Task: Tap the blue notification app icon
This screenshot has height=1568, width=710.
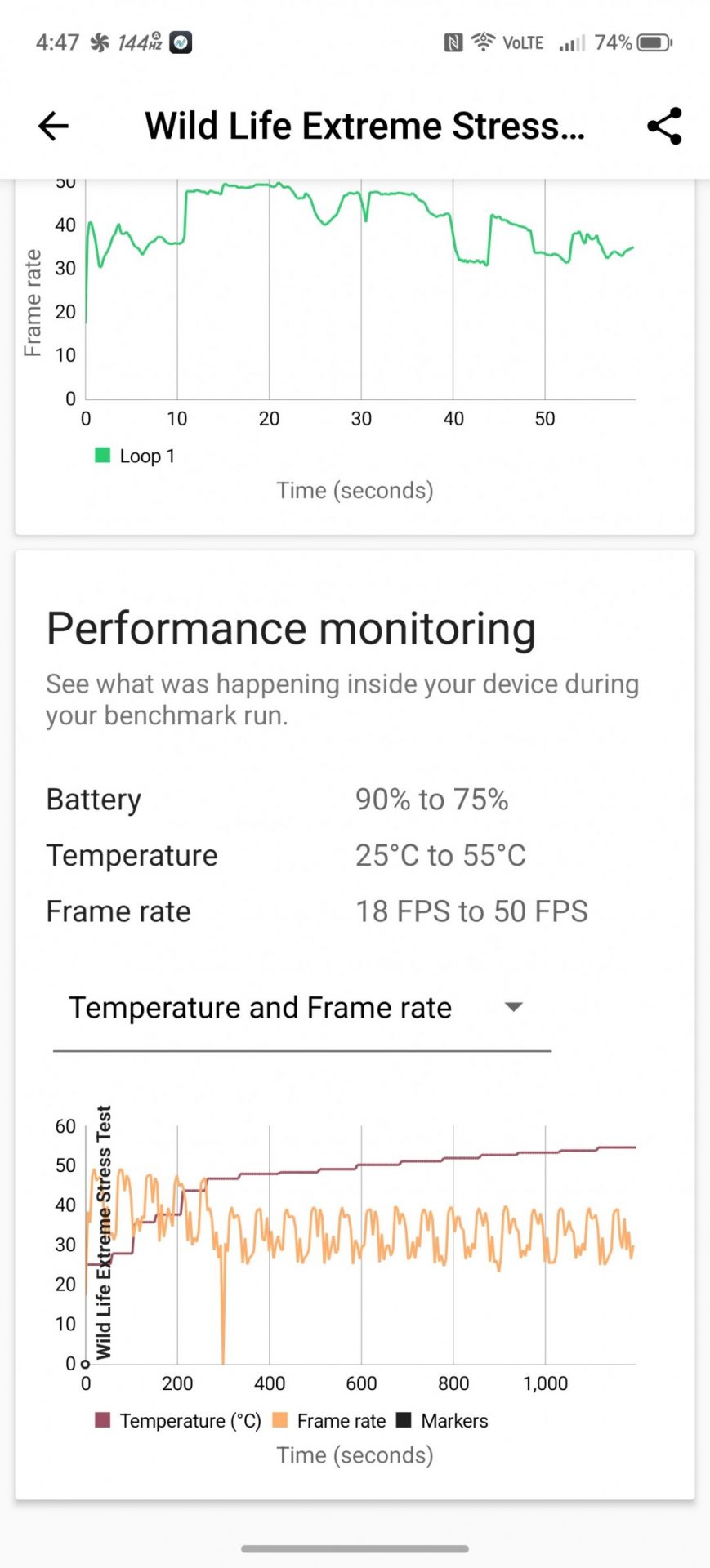Action: point(180,41)
